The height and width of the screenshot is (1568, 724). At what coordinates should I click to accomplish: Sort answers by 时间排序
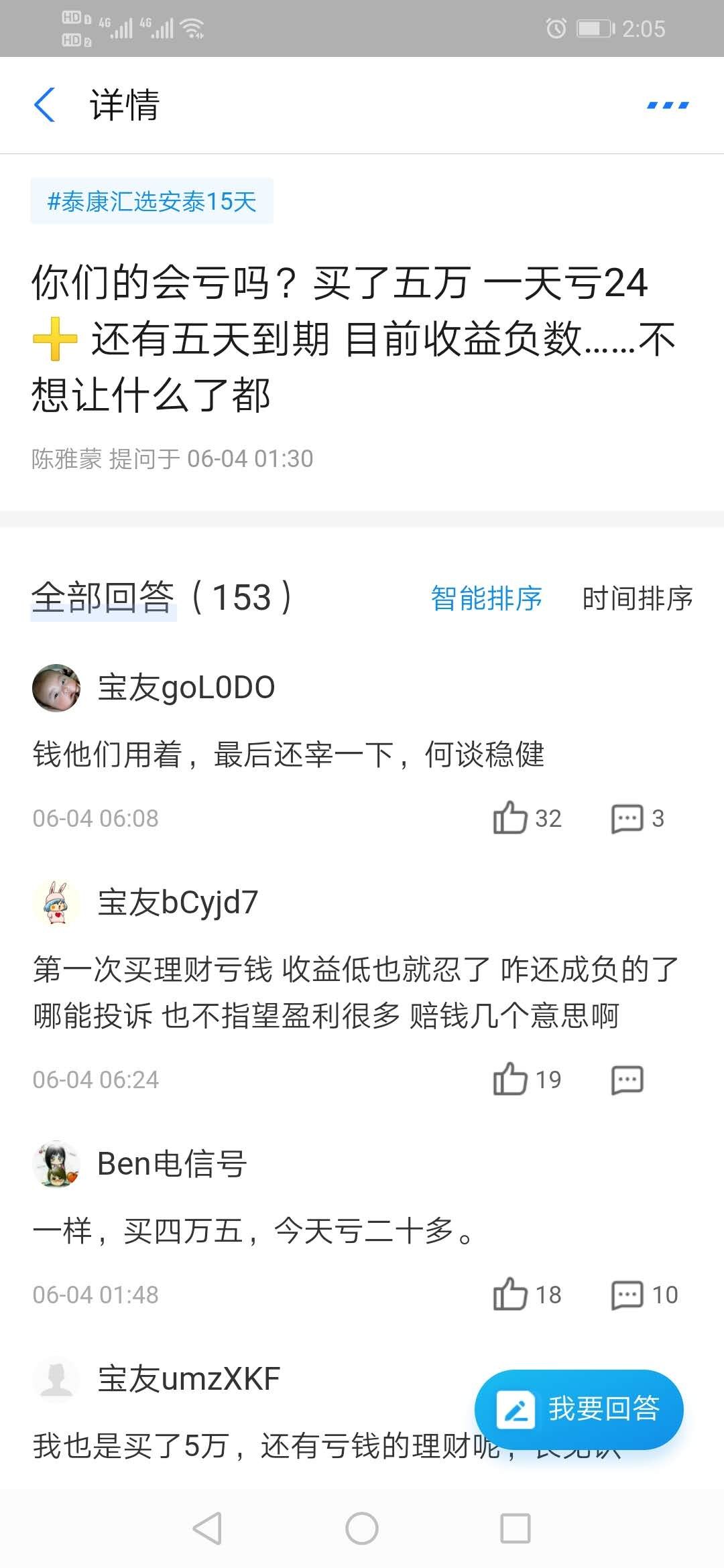pyautogui.click(x=637, y=598)
